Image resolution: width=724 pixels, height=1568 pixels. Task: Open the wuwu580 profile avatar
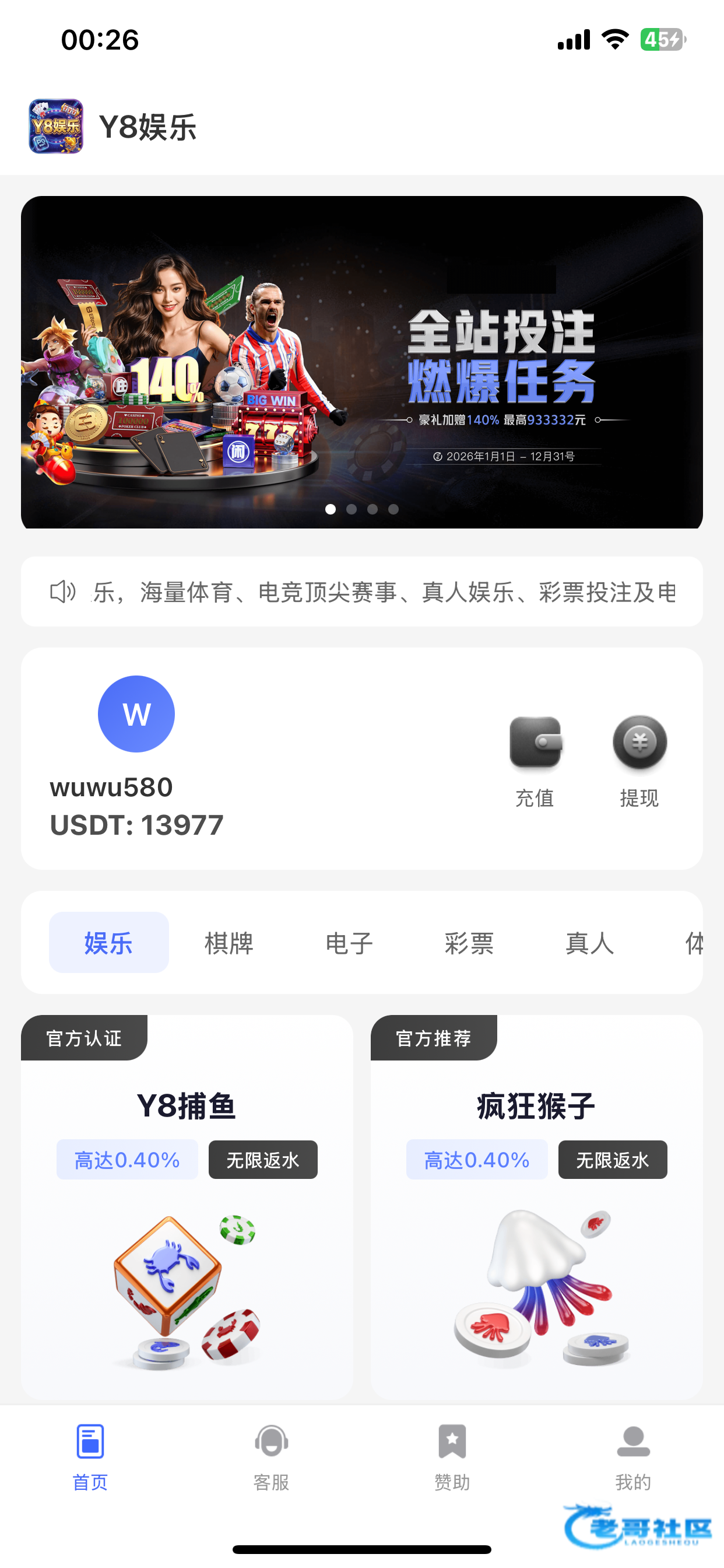click(136, 713)
